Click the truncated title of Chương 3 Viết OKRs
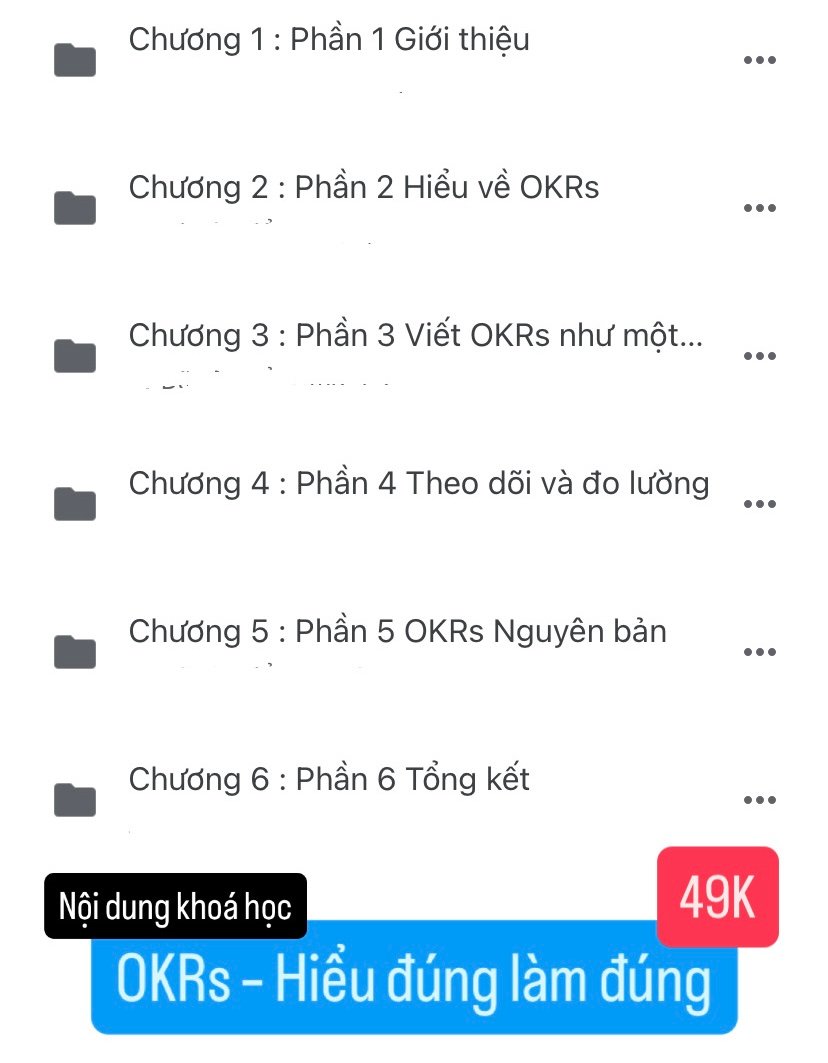This screenshot has width=828, height=1063. [415, 337]
